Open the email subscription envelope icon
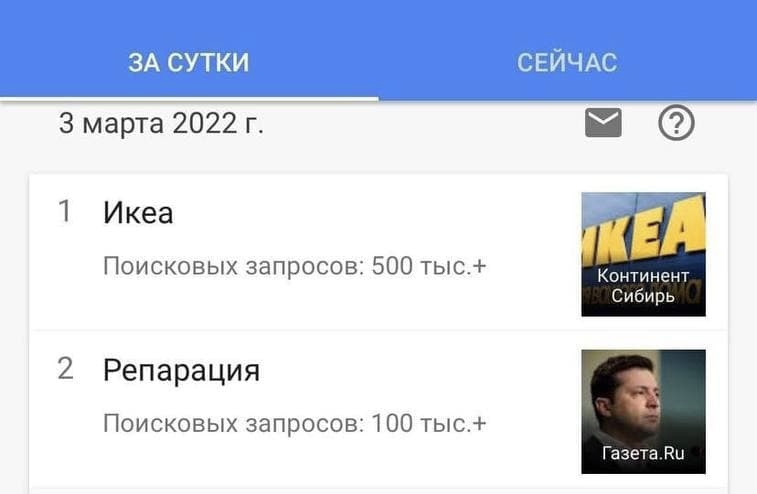Viewport: 757px width, 494px height. (603, 124)
